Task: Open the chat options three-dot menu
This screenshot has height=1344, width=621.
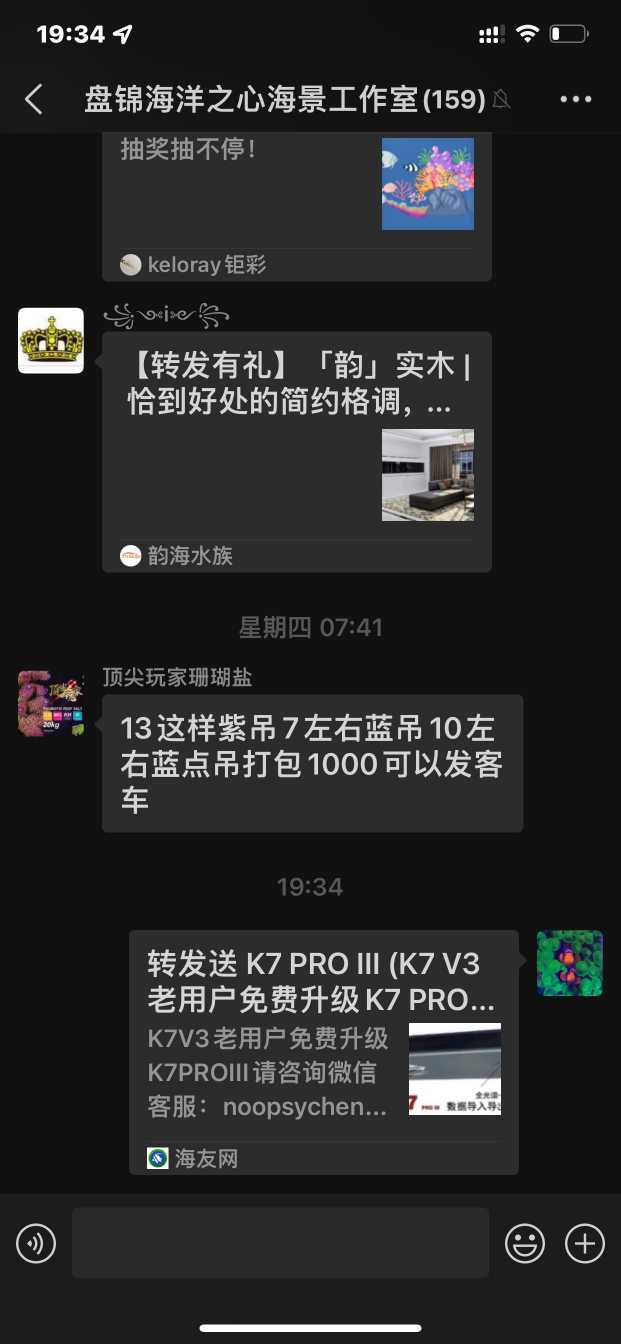Action: point(576,99)
